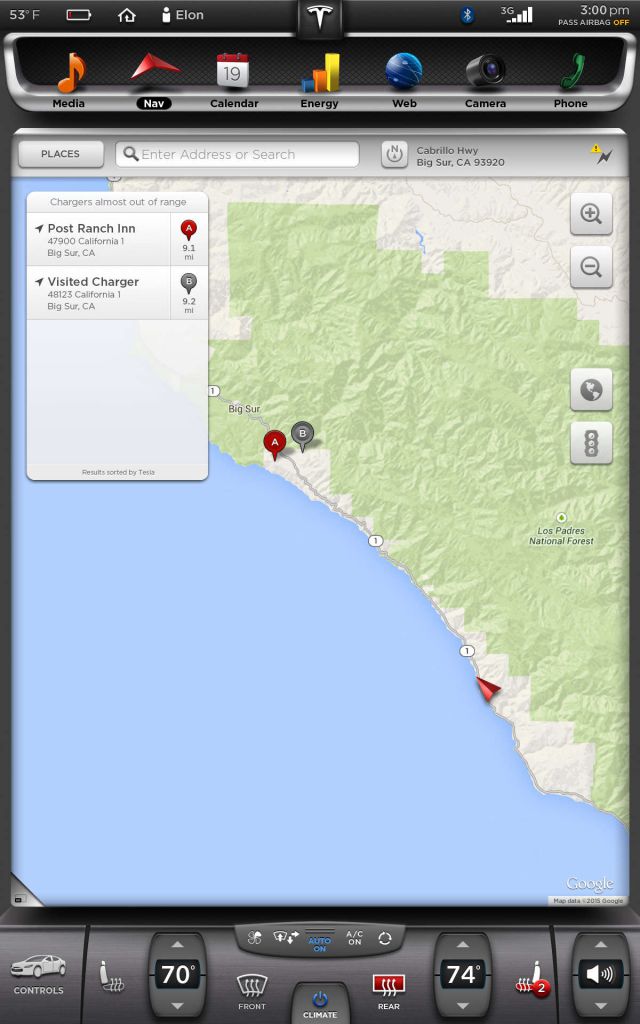Switch to the Calendar app
Image resolution: width=640 pixels, height=1024 pixels.
(233, 78)
